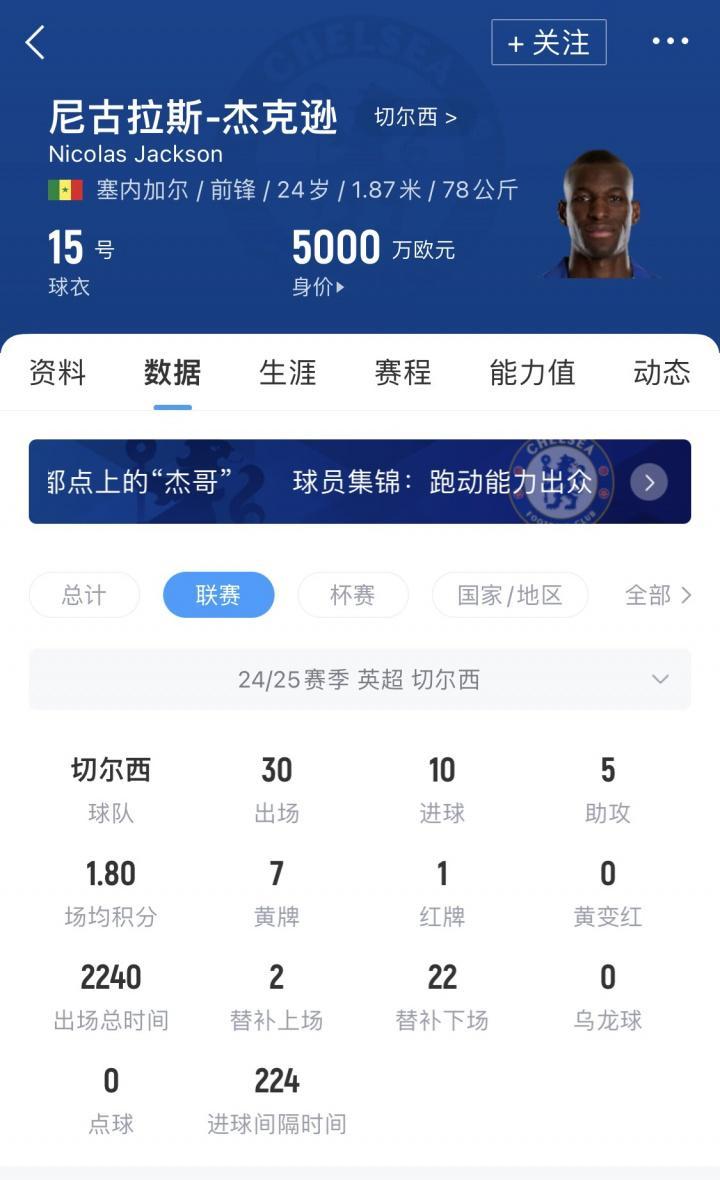Viewport: 720px width, 1180px height.
Task: Switch to the 资料 tab
Action: click(x=58, y=373)
